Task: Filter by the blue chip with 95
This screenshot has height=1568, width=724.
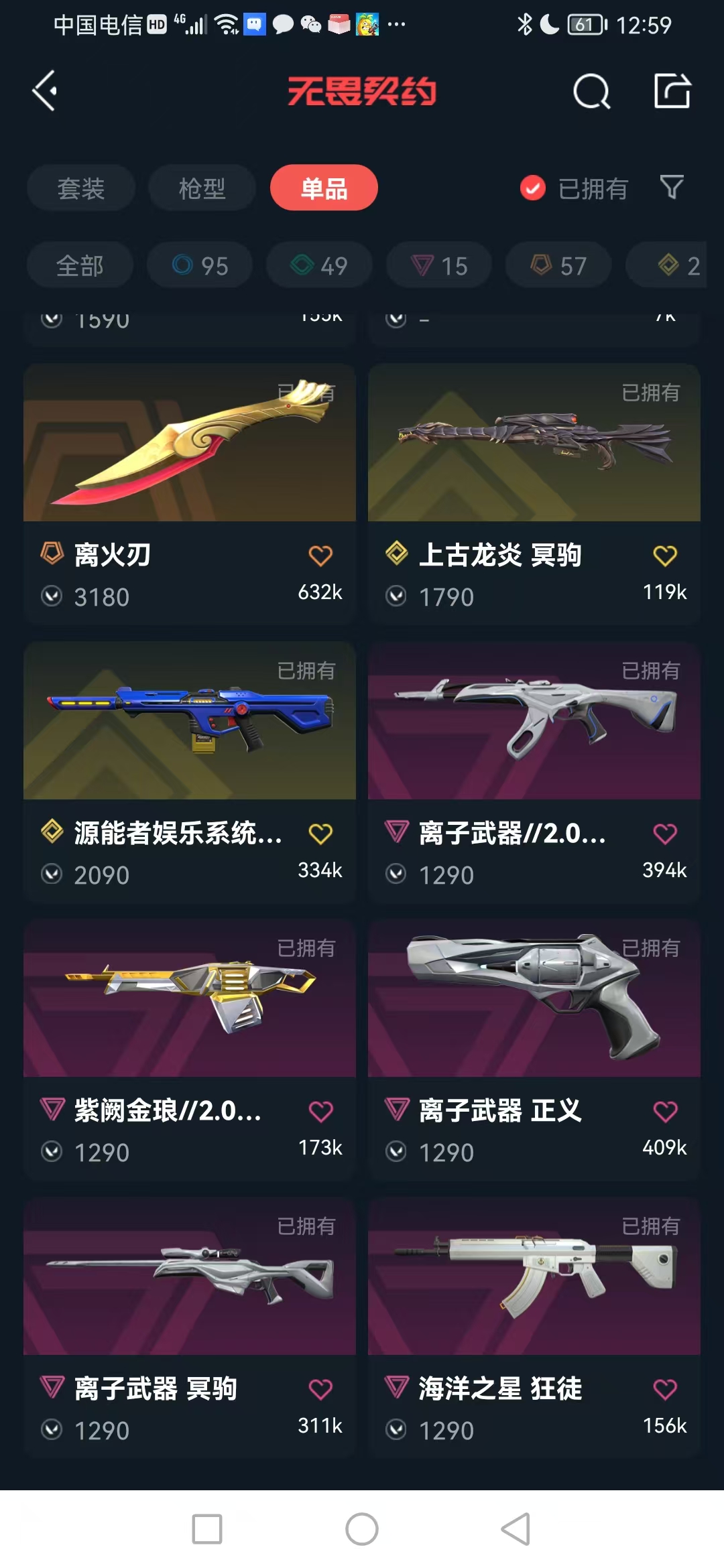Action: tap(200, 265)
